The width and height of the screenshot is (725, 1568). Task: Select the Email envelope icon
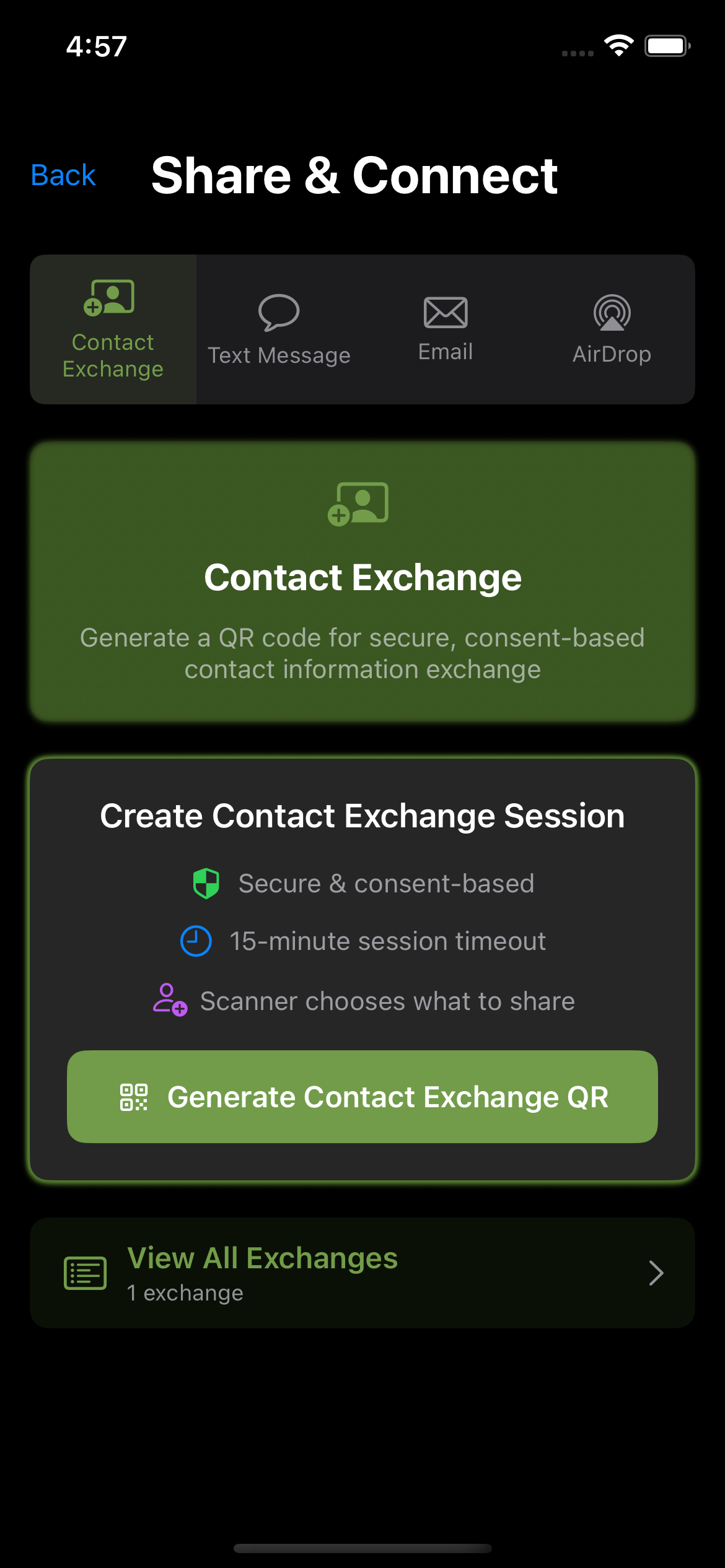pyautogui.click(x=445, y=313)
